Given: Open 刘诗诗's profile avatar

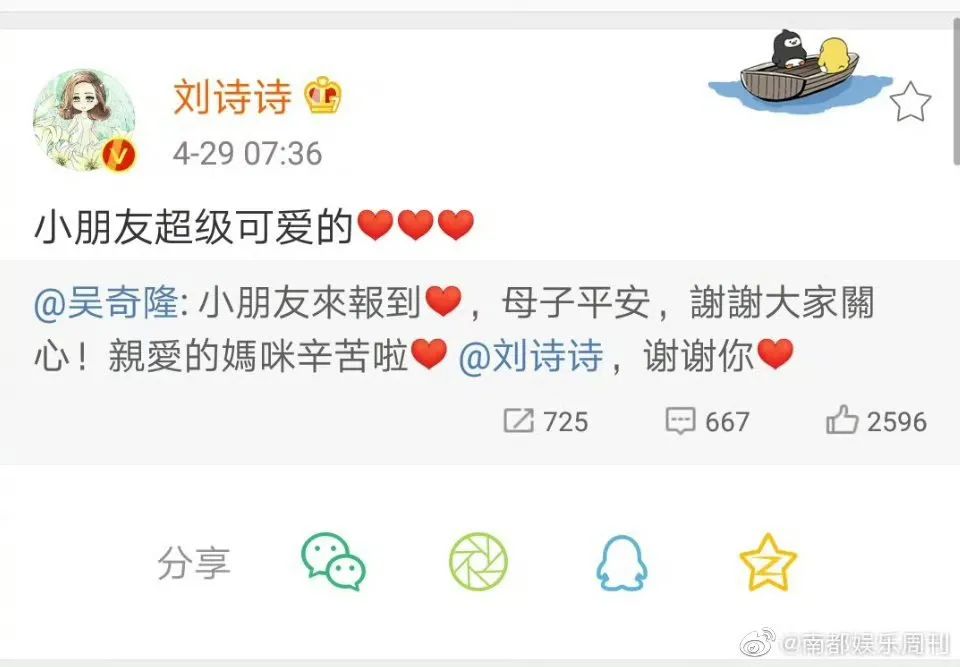Looking at the screenshot, I should pos(85,121).
